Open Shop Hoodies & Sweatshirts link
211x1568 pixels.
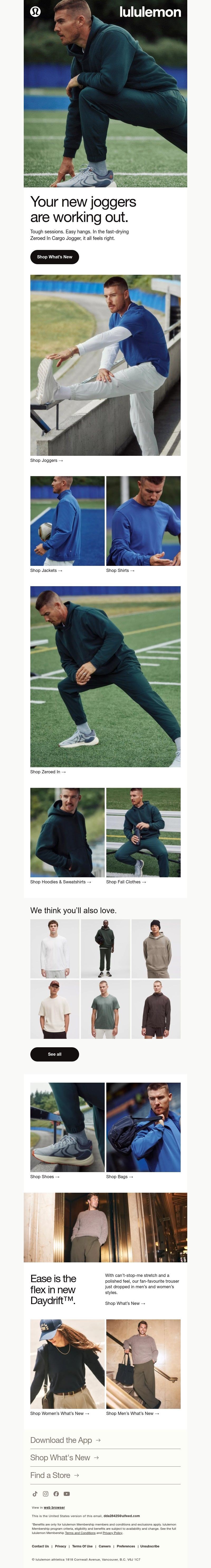[60, 882]
